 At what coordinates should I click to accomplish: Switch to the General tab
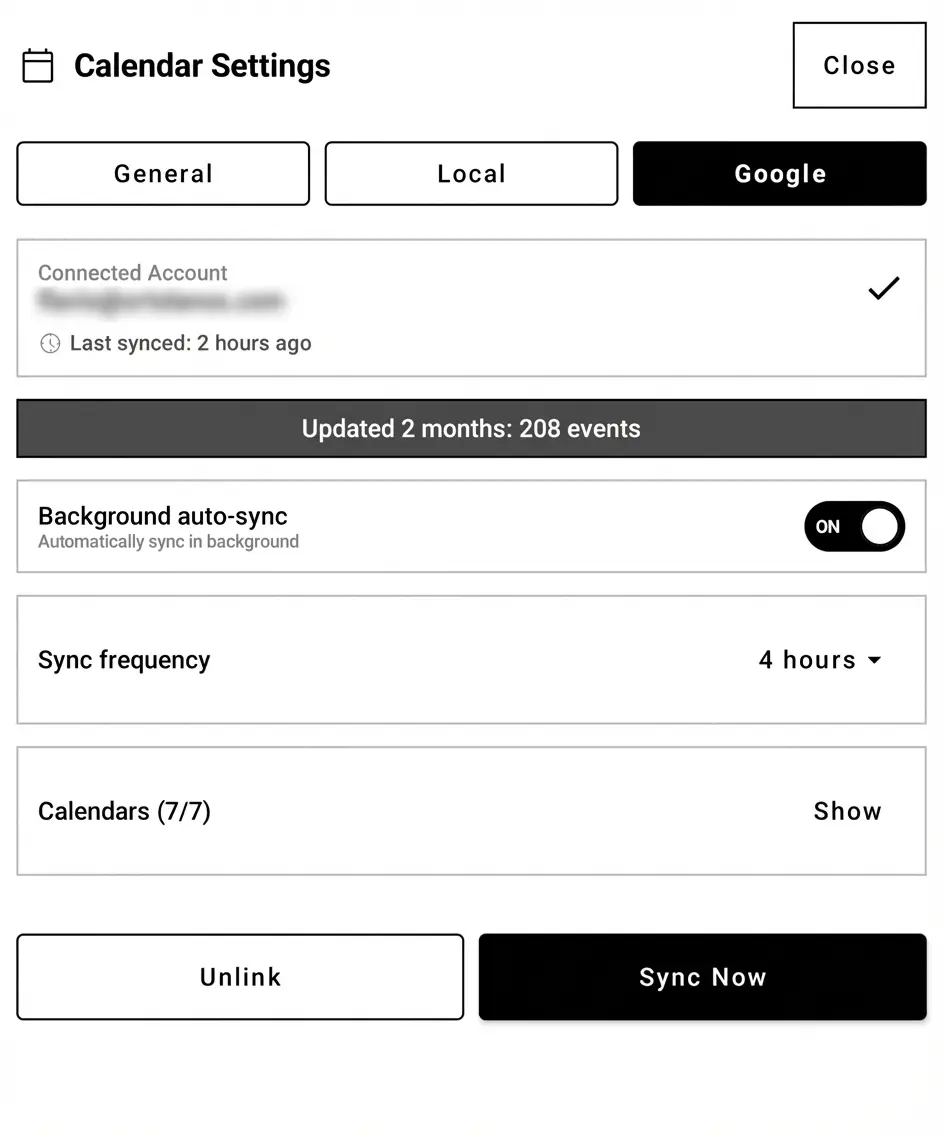point(162,173)
